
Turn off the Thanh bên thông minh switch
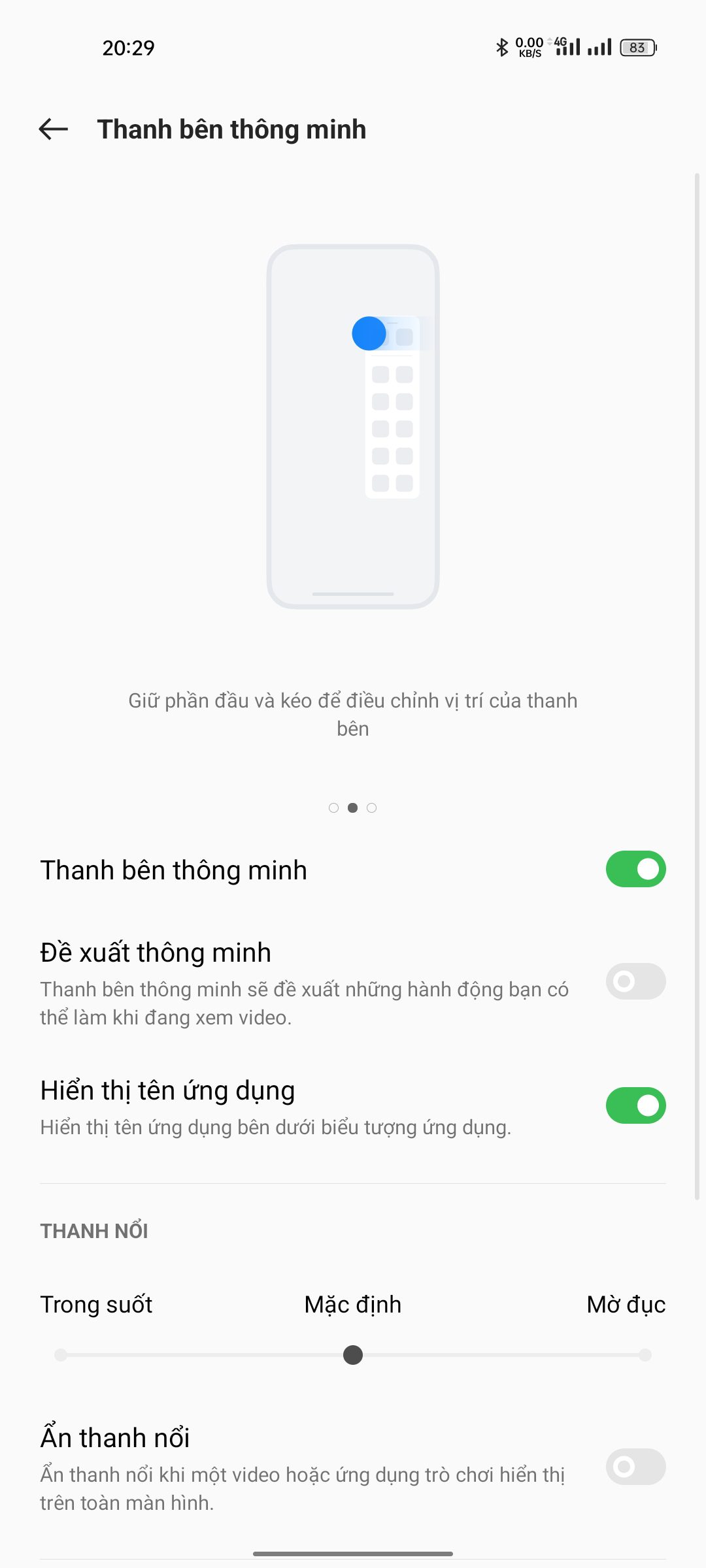[635, 869]
